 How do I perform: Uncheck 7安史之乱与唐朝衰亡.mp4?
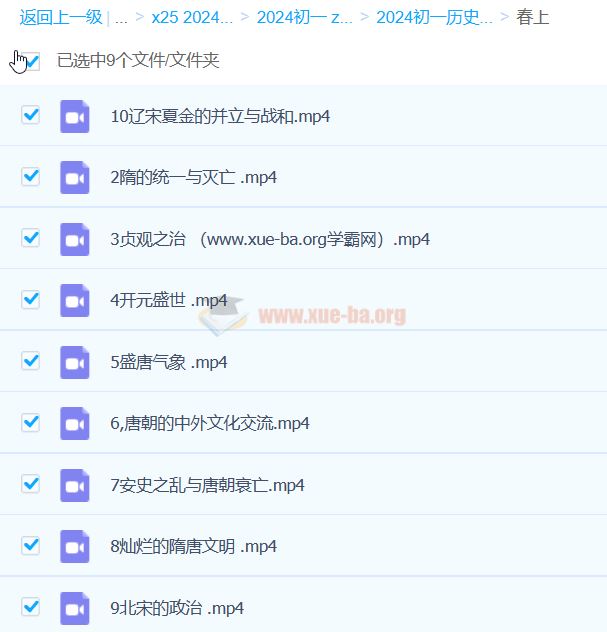pyautogui.click(x=31, y=484)
